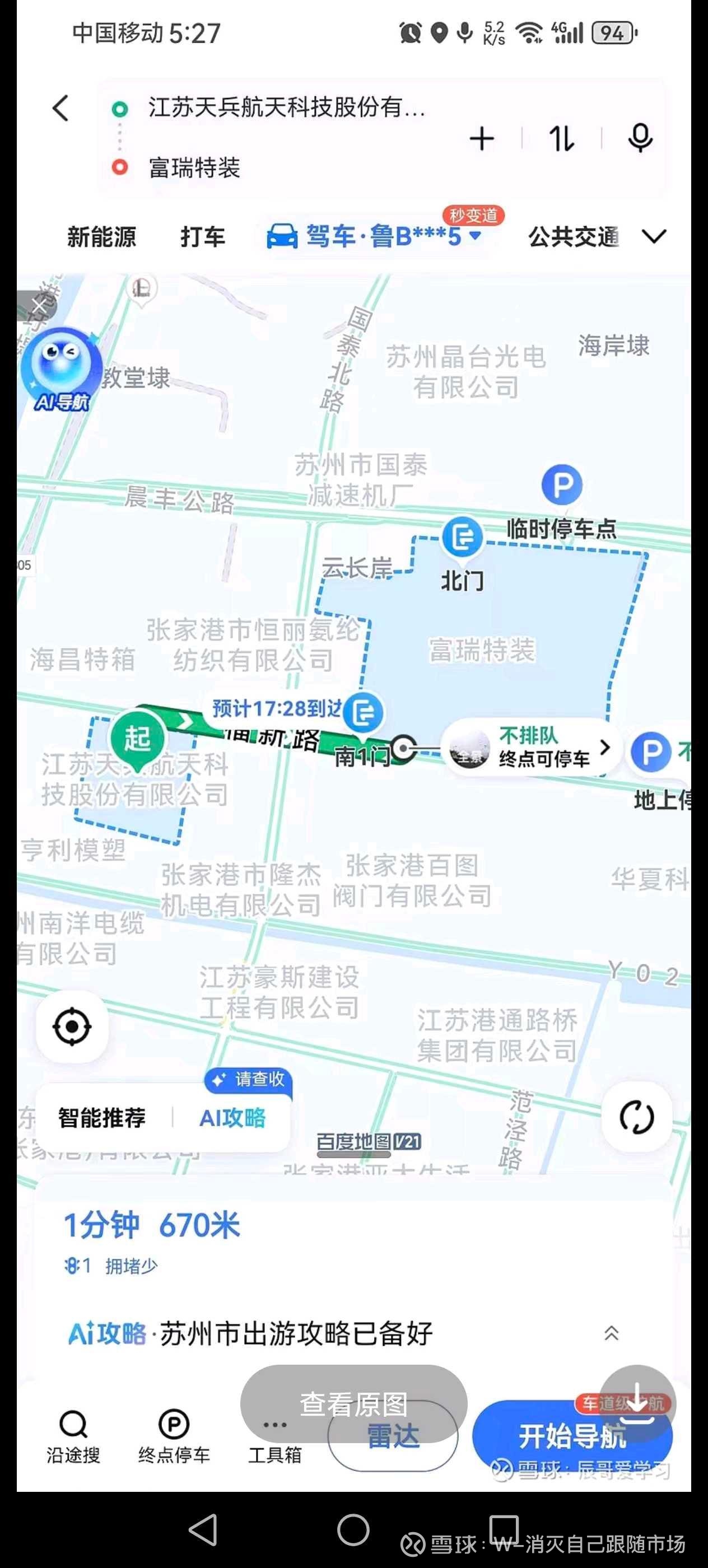Viewport: 708px width, 1568px height.
Task: Open the AI攻略 option
Action: [x=232, y=1118]
